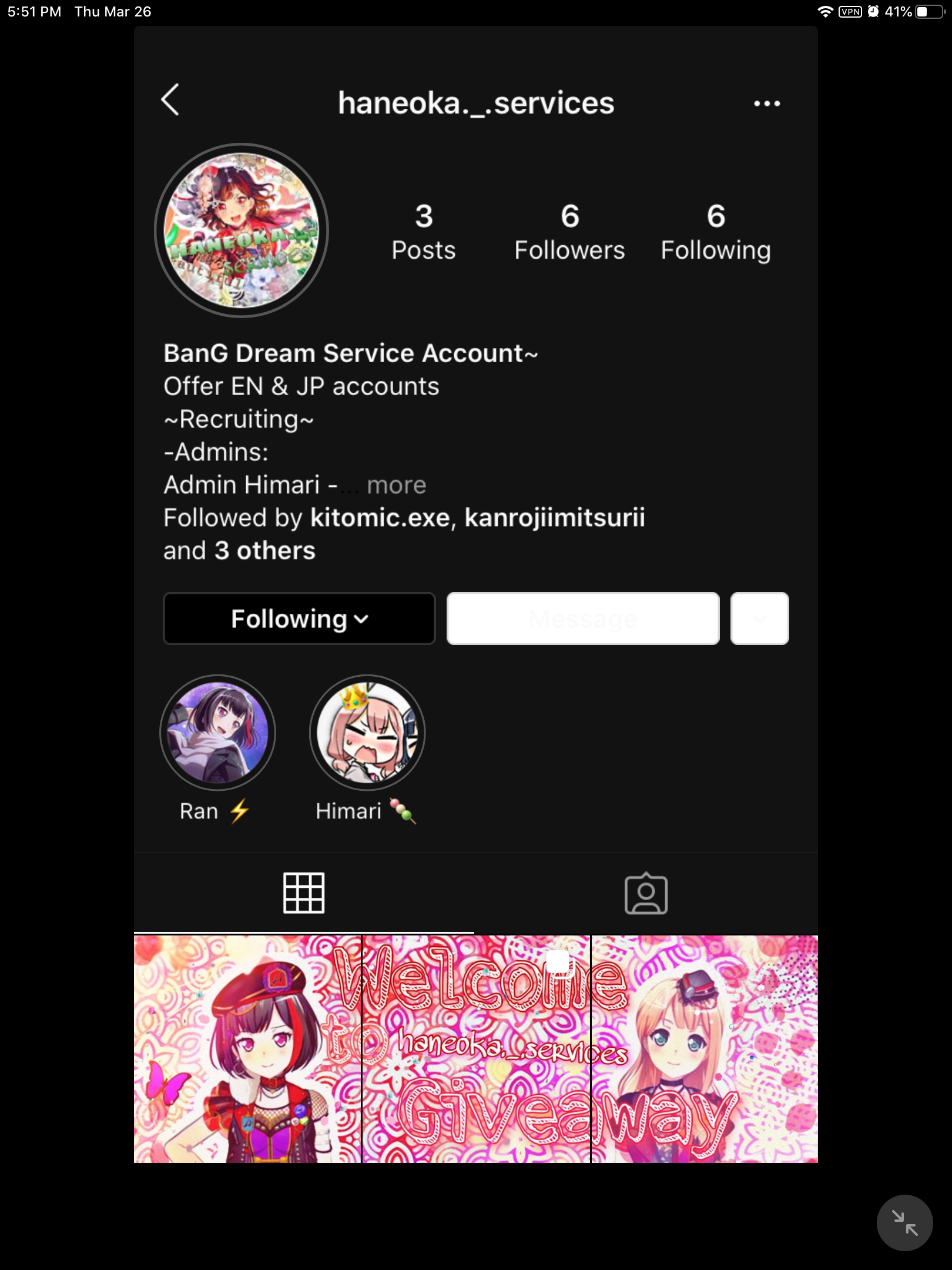Image resolution: width=952 pixels, height=1270 pixels.
Task: Expand suggested accounts chevron button
Action: pyautogui.click(x=759, y=619)
